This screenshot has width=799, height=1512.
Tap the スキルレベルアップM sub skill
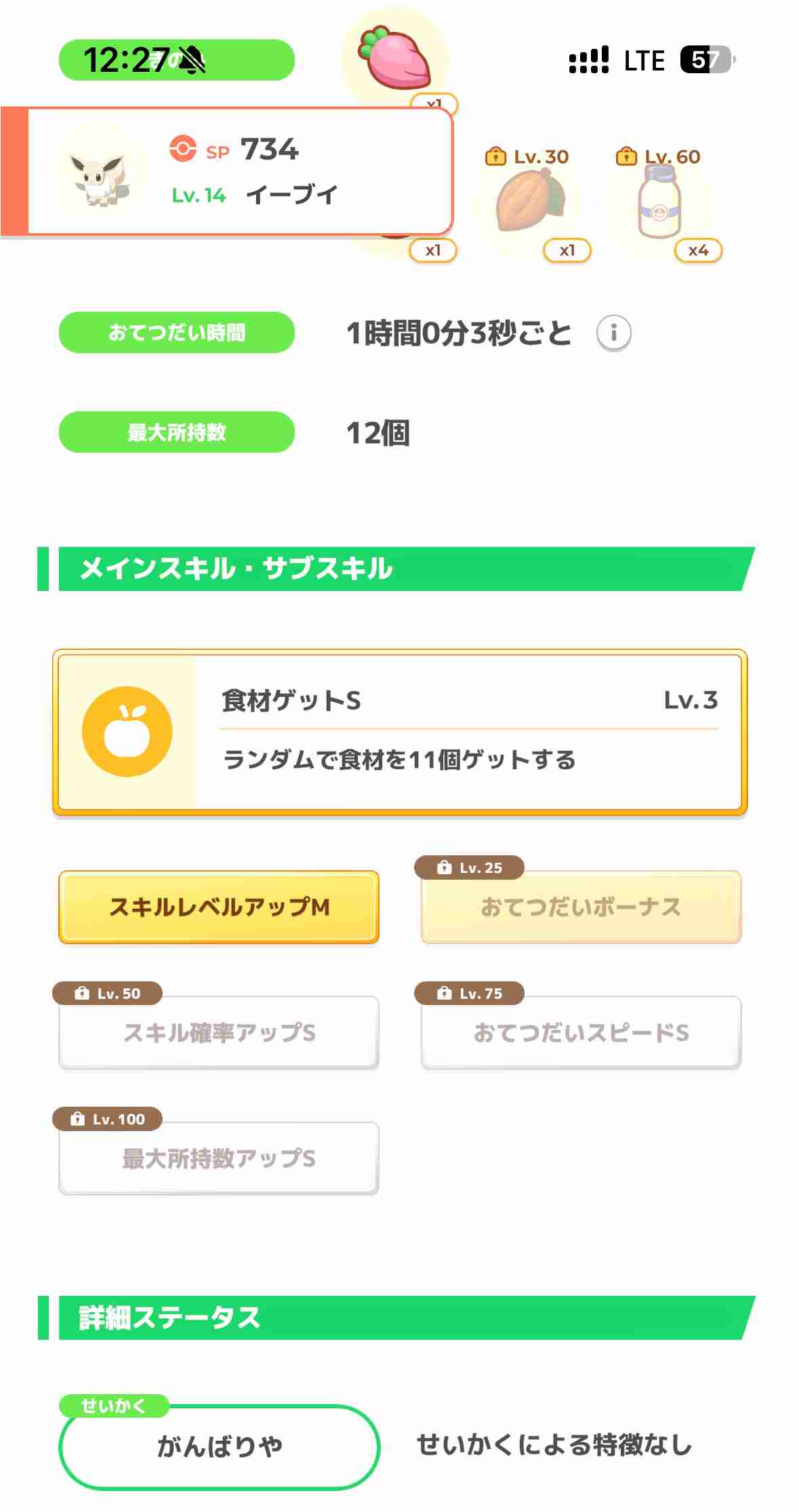(219, 907)
